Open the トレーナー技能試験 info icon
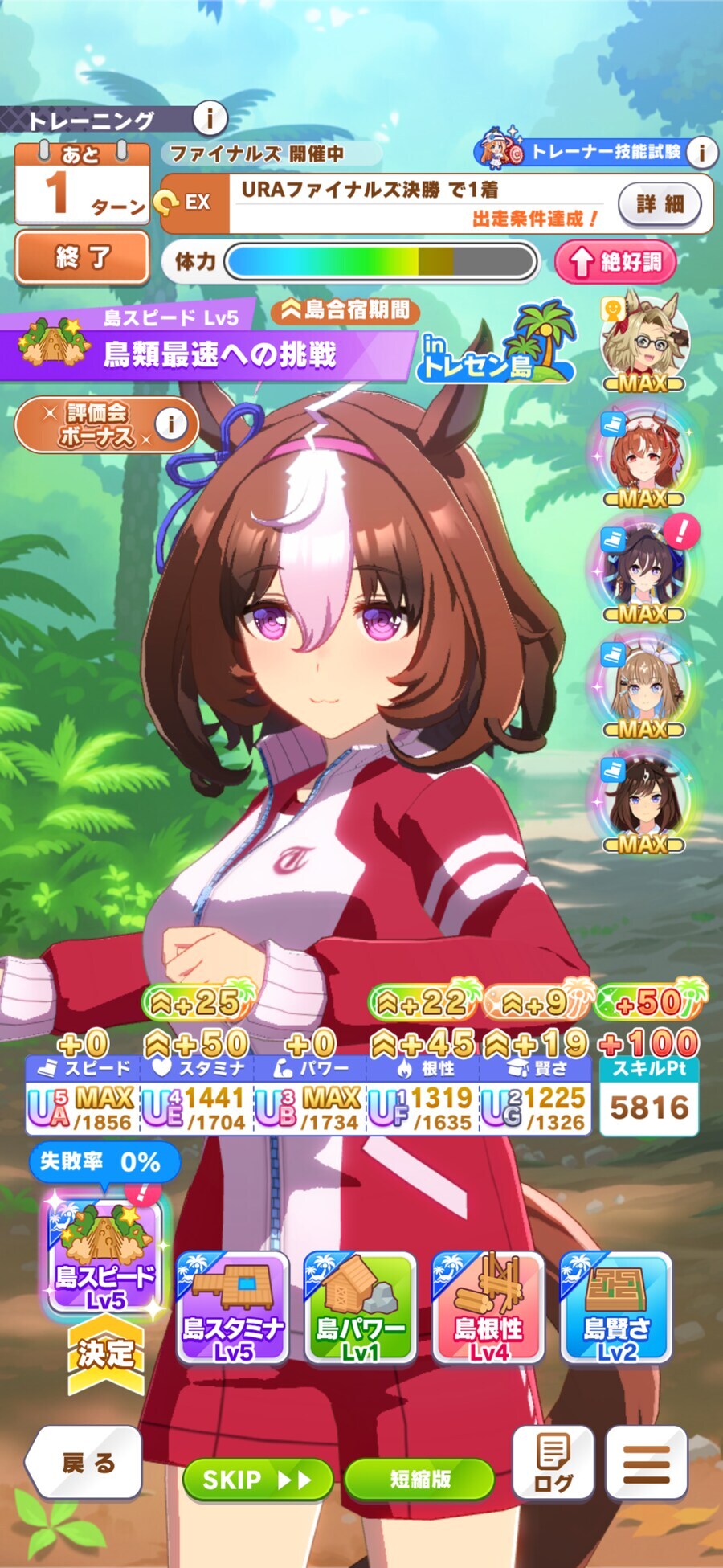This screenshot has width=723, height=1568. click(x=701, y=152)
